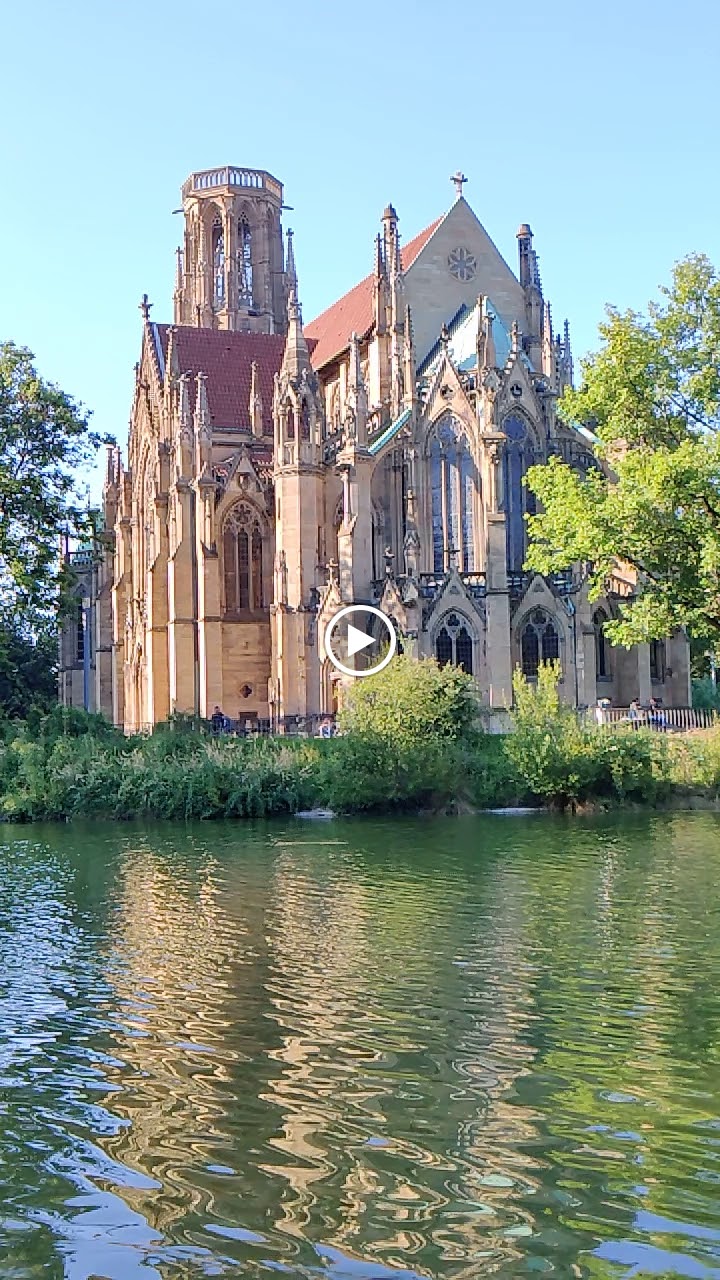Screen dimensions: 720x1280
Task: Play the church video
Action: click(360, 641)
